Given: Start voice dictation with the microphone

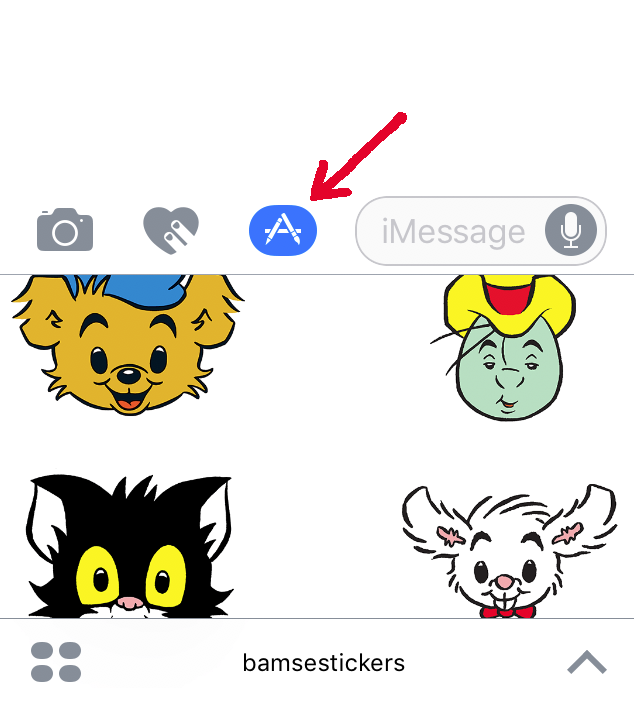Looking at the screenshot, I should pyautogui.click(x=571, y=232).
